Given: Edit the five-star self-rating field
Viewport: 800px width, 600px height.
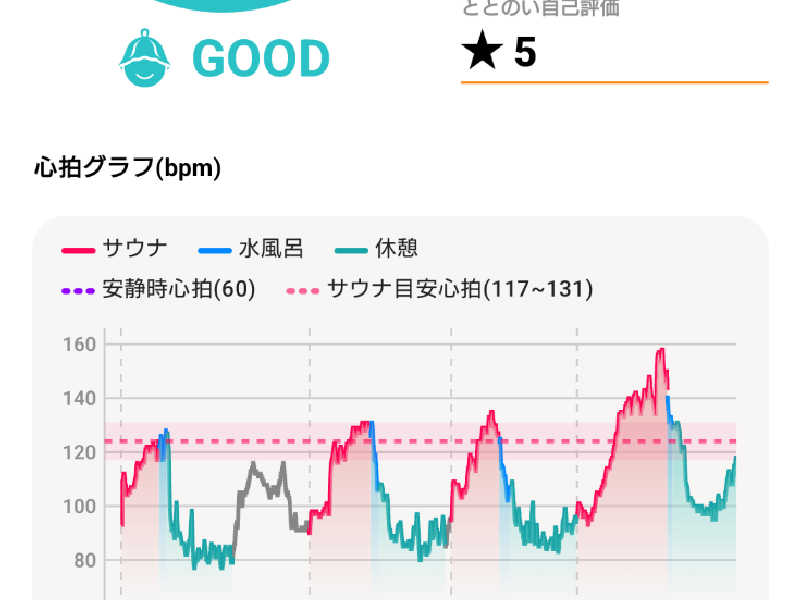Looking at the screenshot, I should point(612,54).
